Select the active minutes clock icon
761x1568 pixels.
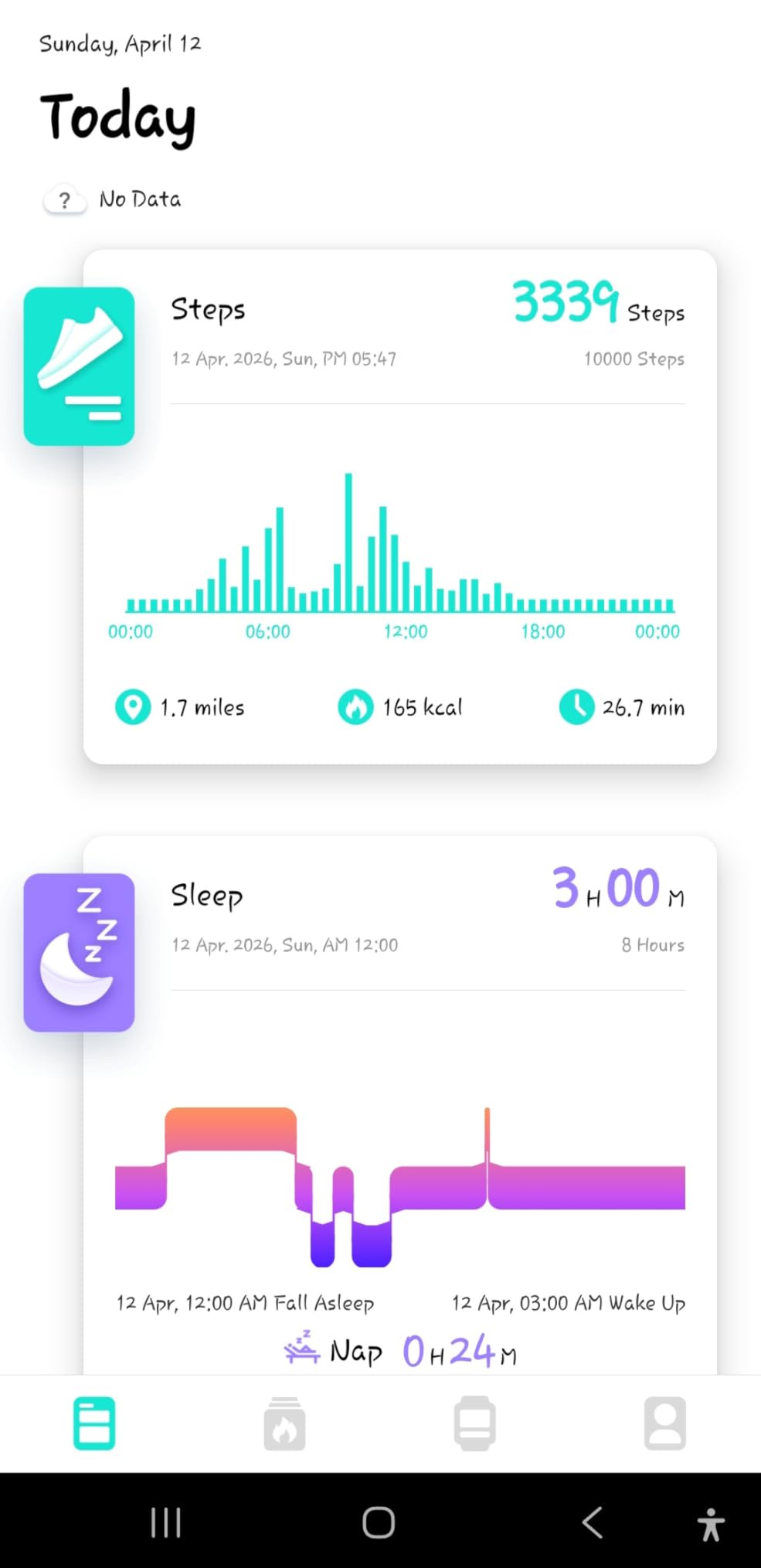coord(575,707)
